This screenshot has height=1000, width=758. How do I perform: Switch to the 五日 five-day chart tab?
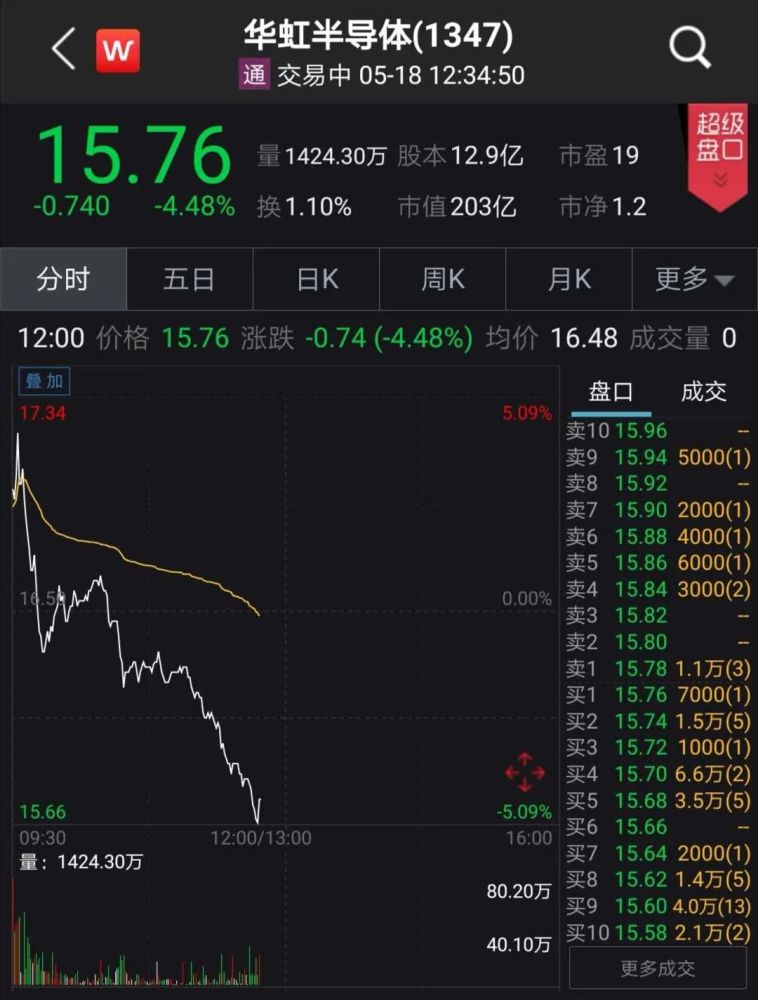pyautogui.click(x=189, y=280)
